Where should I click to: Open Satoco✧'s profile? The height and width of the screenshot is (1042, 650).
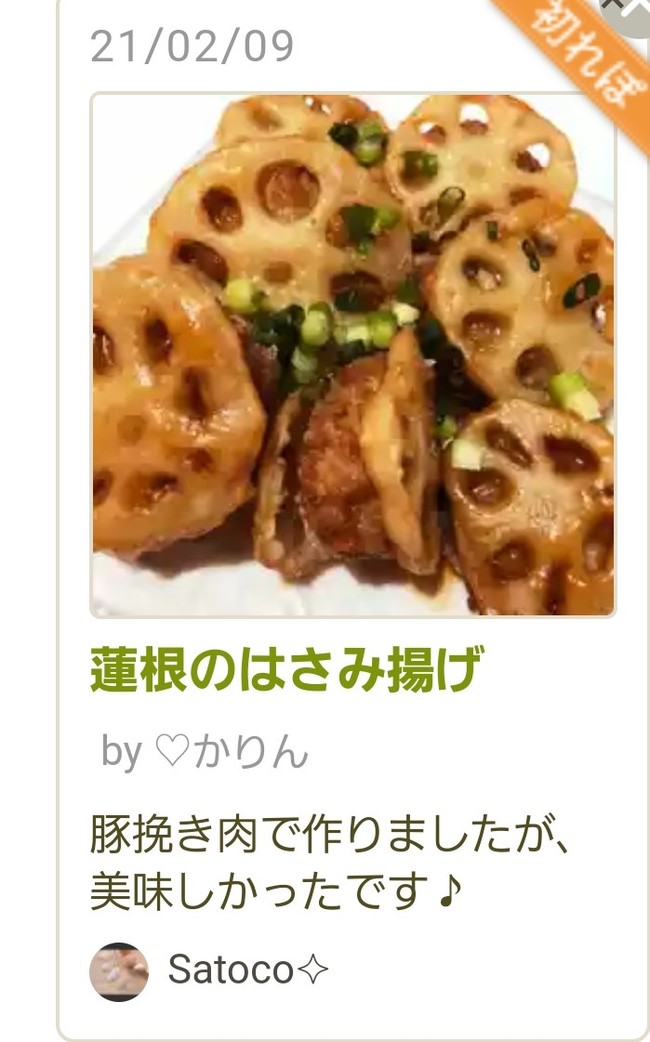click(x=247, y=970)
